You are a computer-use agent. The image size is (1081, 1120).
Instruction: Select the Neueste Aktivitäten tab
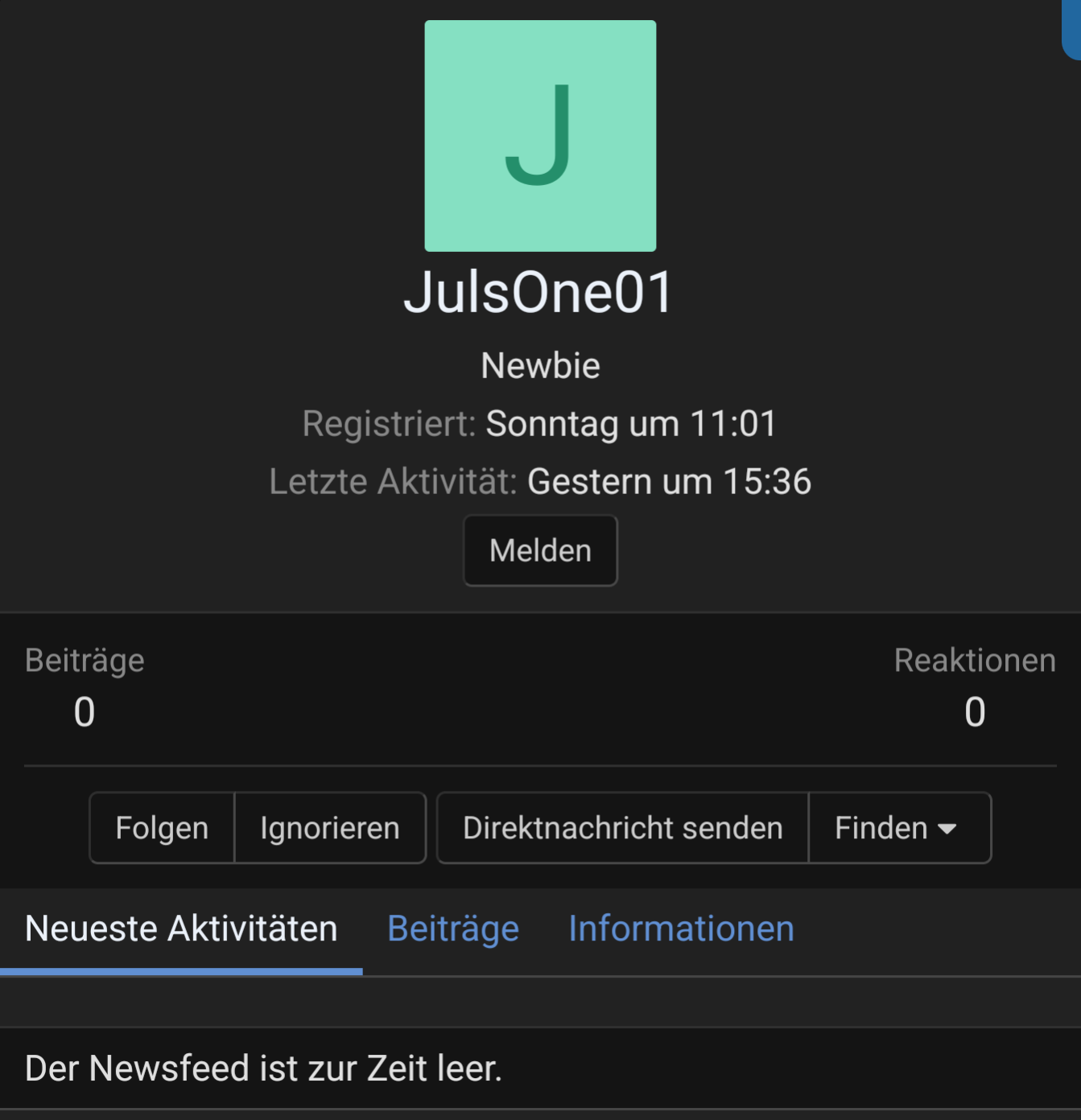[181, 929]
